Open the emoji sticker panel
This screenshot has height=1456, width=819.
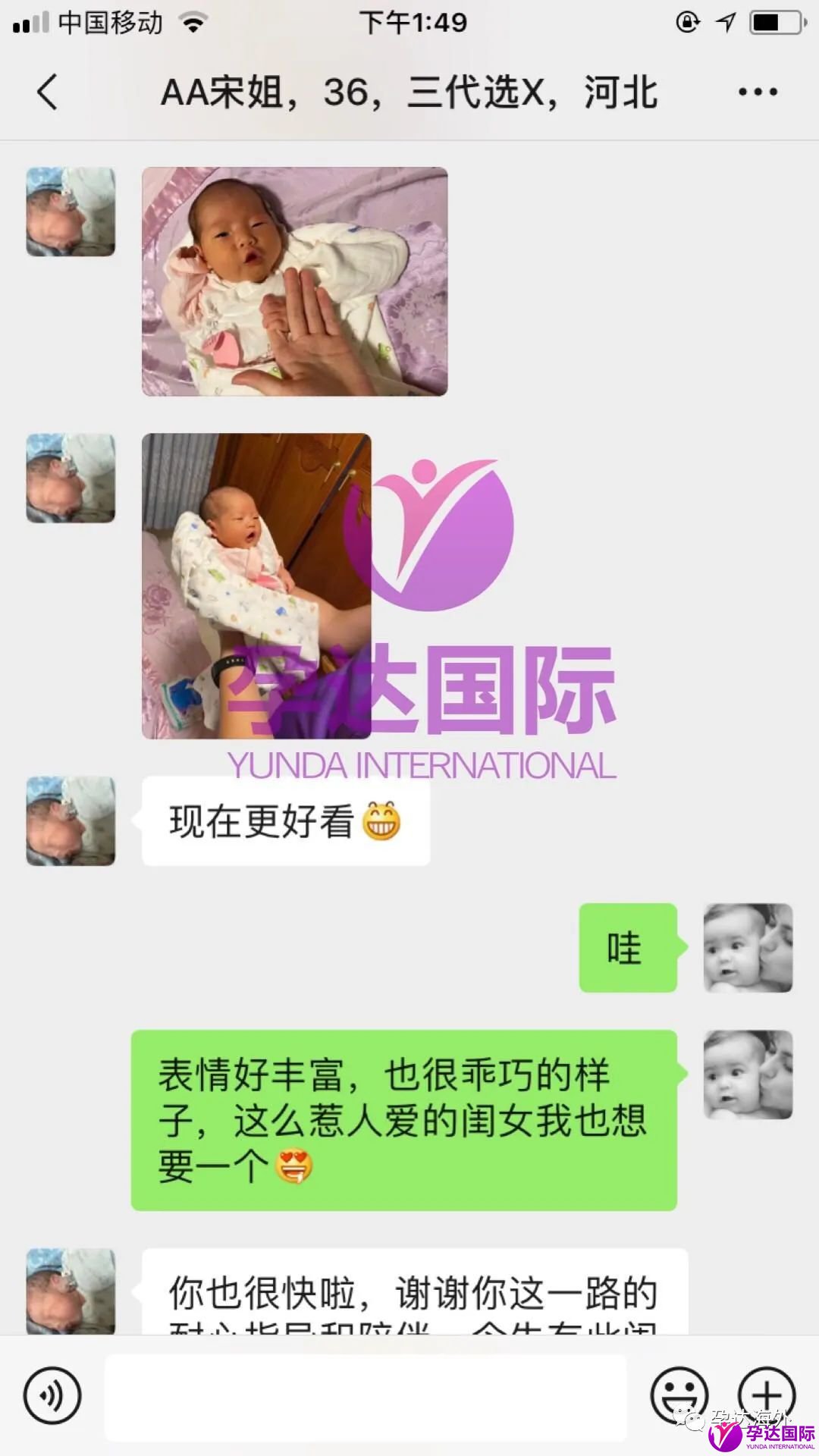(x=679, y=1395)
